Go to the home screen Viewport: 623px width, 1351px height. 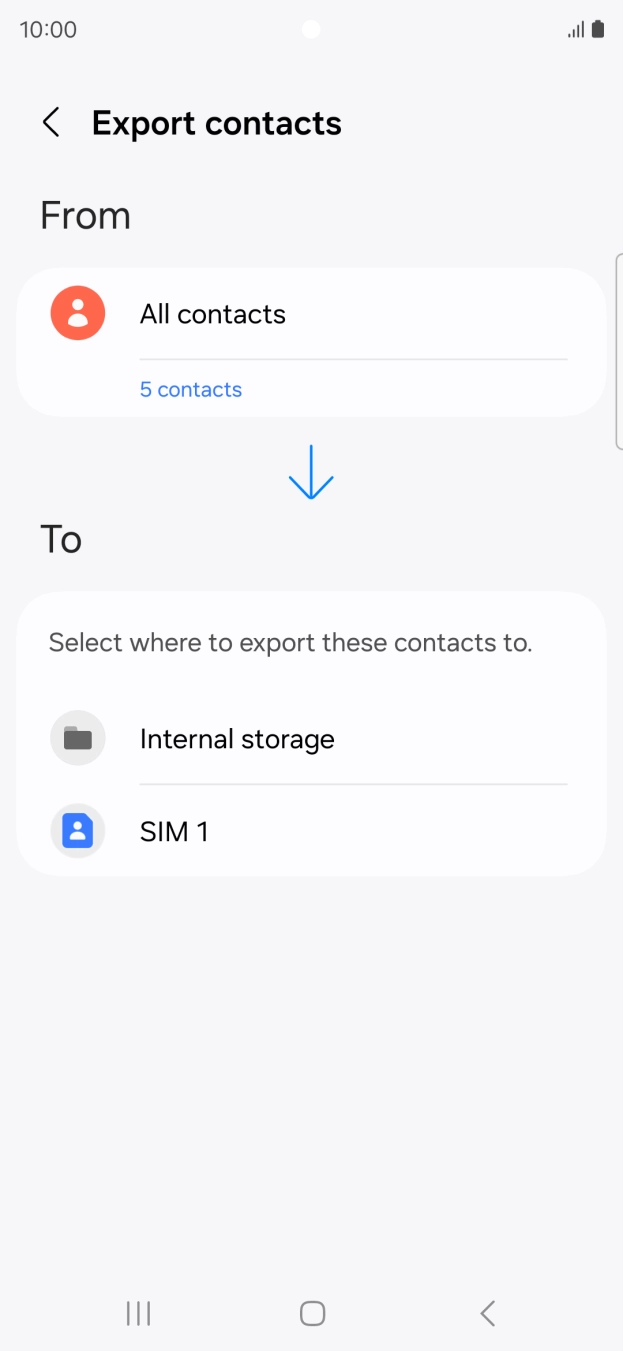pos(312,1313)
